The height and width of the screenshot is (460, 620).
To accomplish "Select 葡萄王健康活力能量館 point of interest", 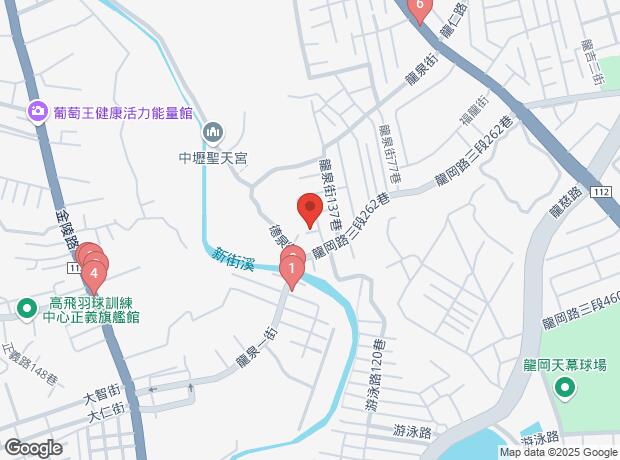I will (x=38, y=109).
